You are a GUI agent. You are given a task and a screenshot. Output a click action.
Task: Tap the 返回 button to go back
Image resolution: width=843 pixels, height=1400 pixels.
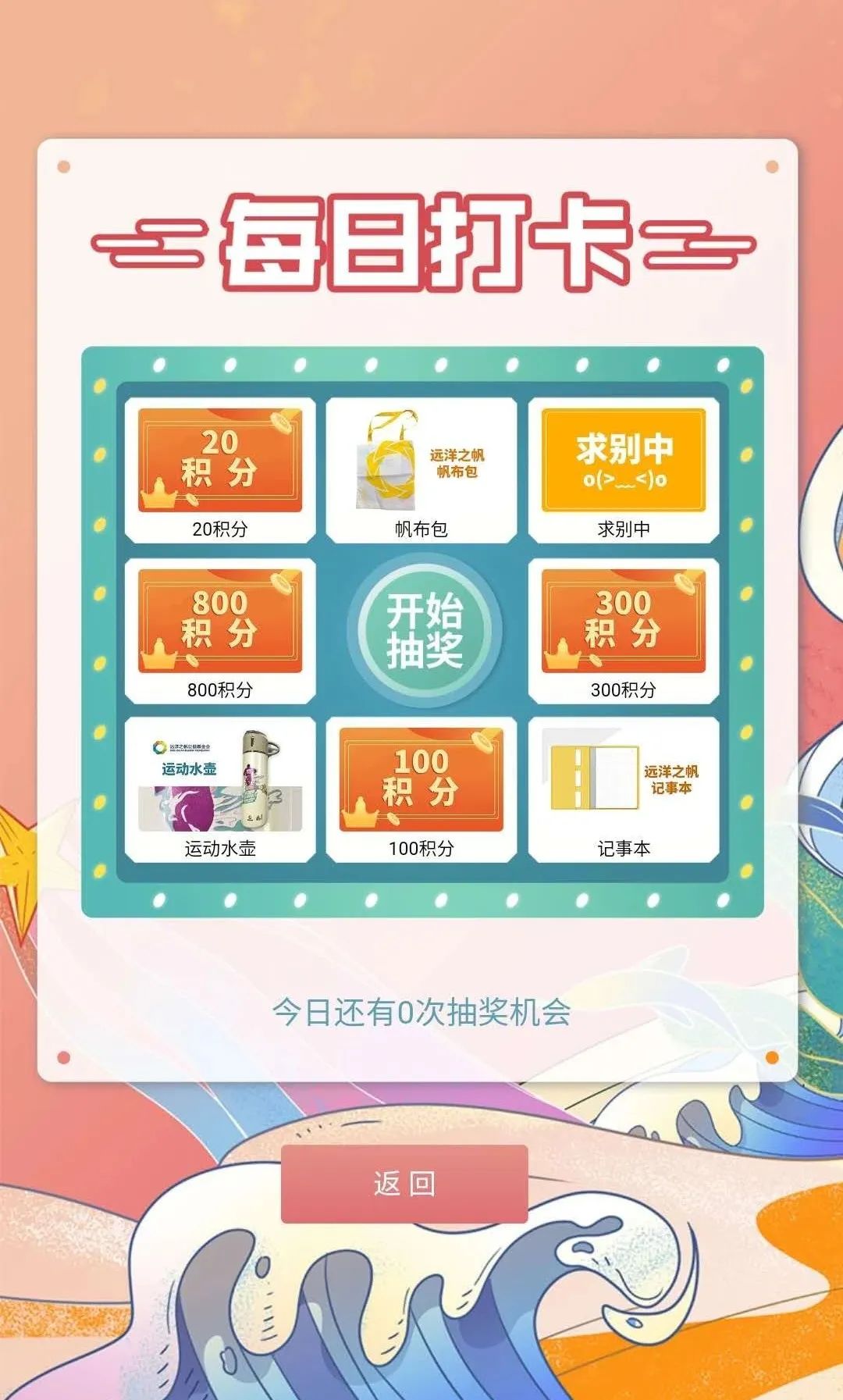coord(404,1184)
